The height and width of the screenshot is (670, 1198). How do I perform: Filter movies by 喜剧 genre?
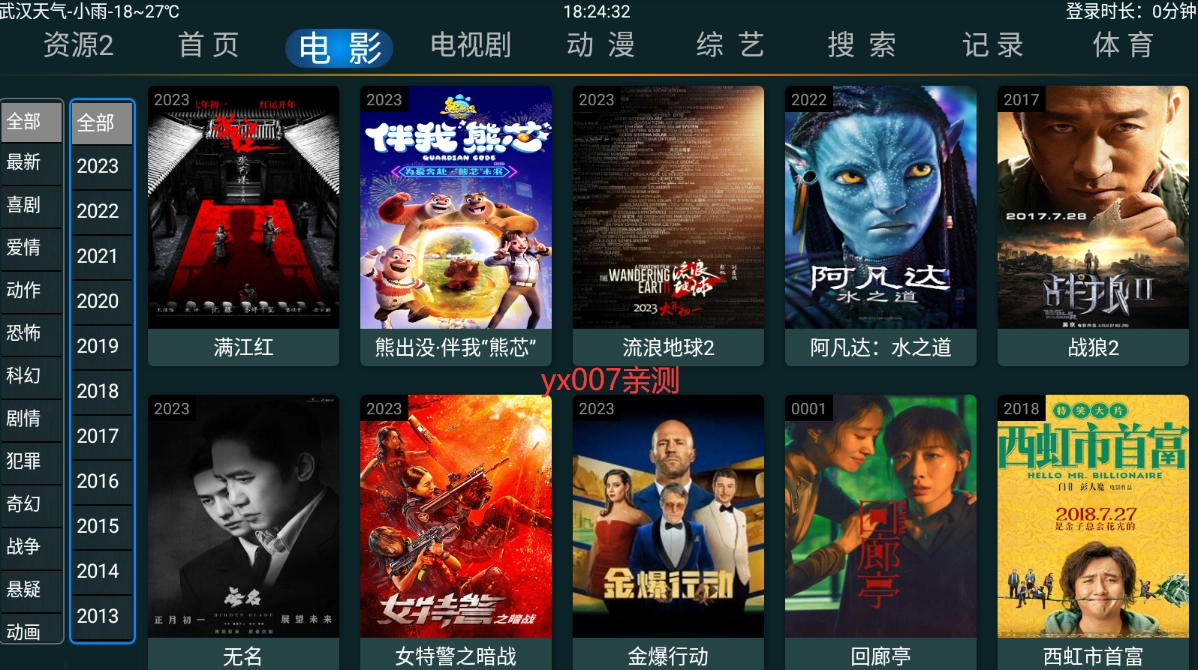[x=24, y=205]
